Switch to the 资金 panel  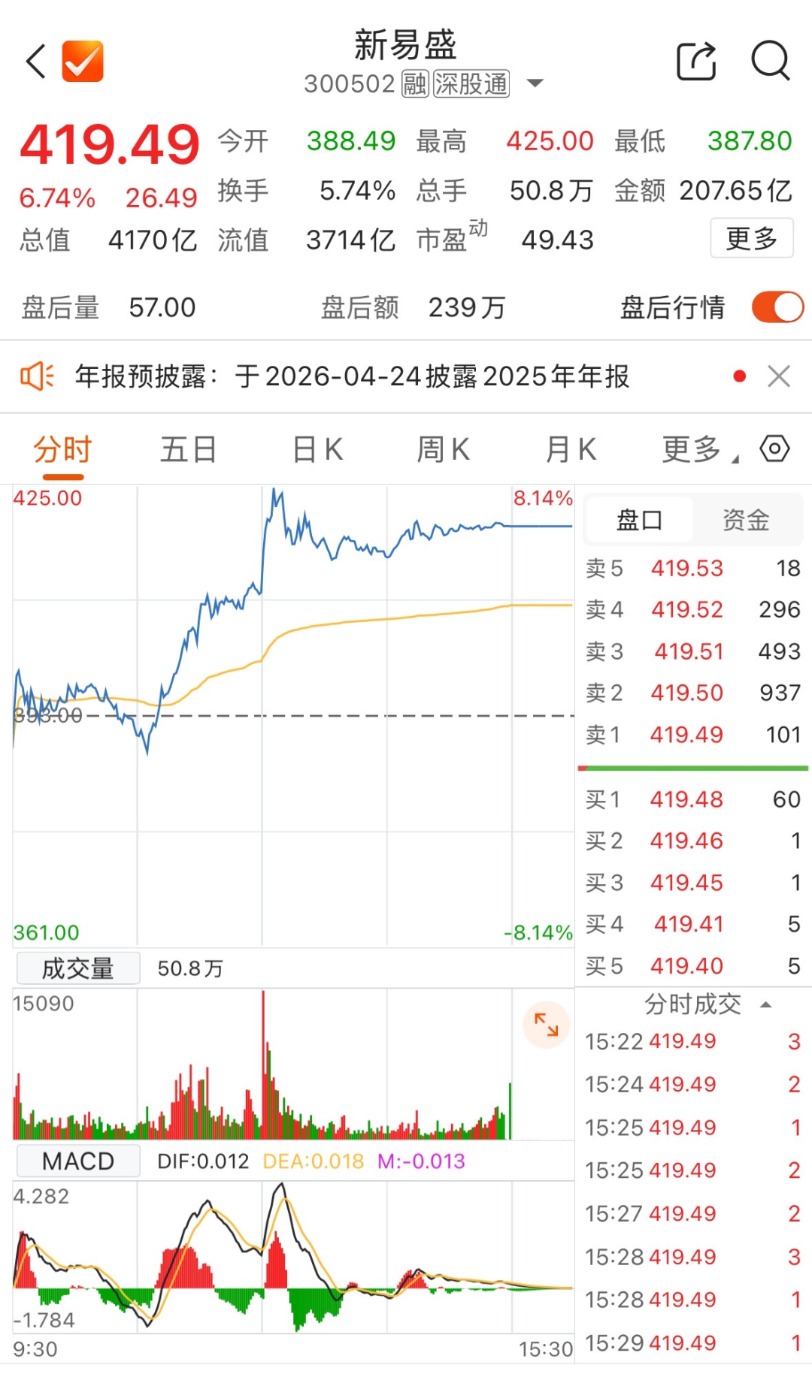click(745, 520)
